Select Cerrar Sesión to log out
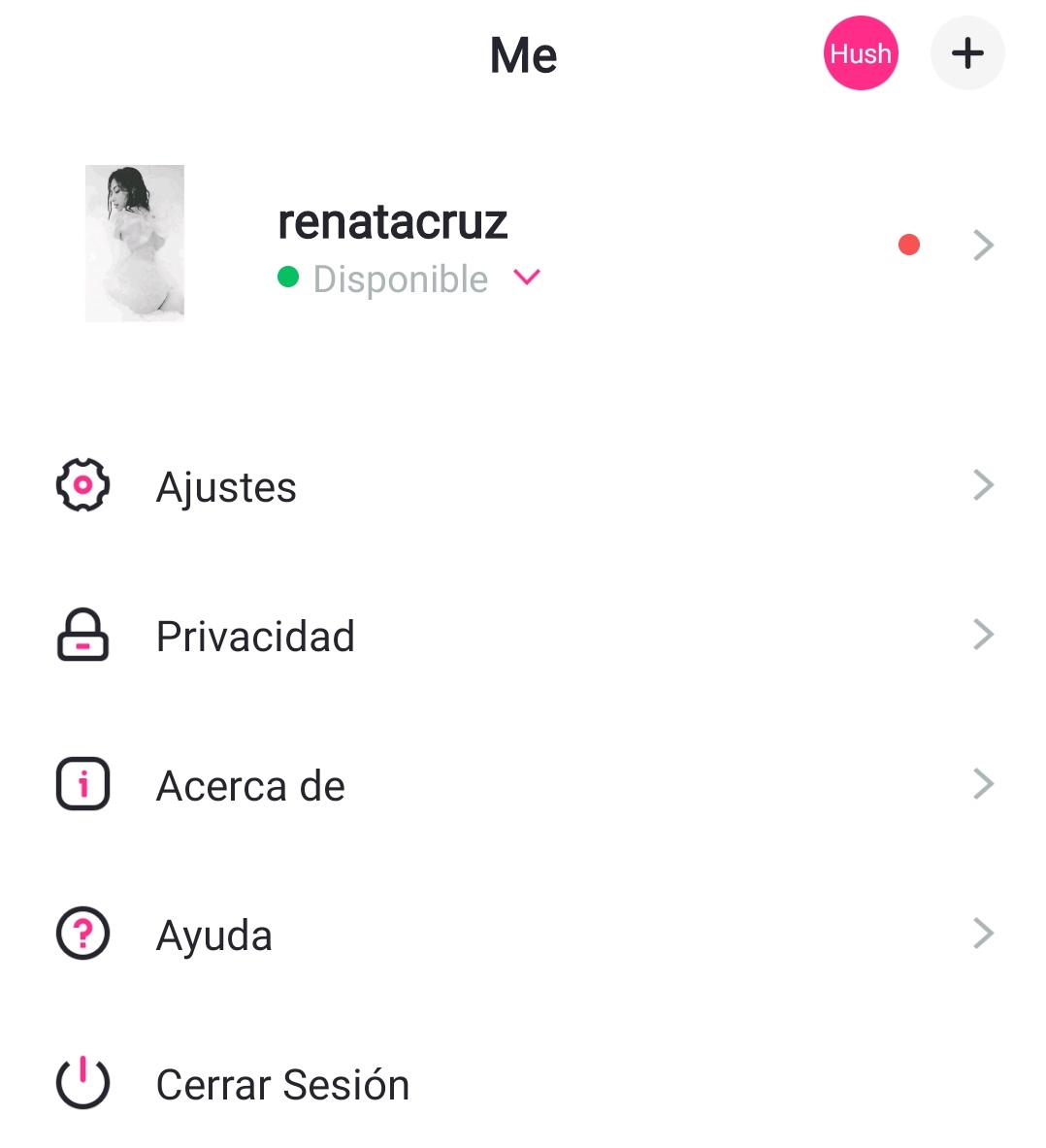This screenshot has width=1046, height=1148. coord(282,1085)
